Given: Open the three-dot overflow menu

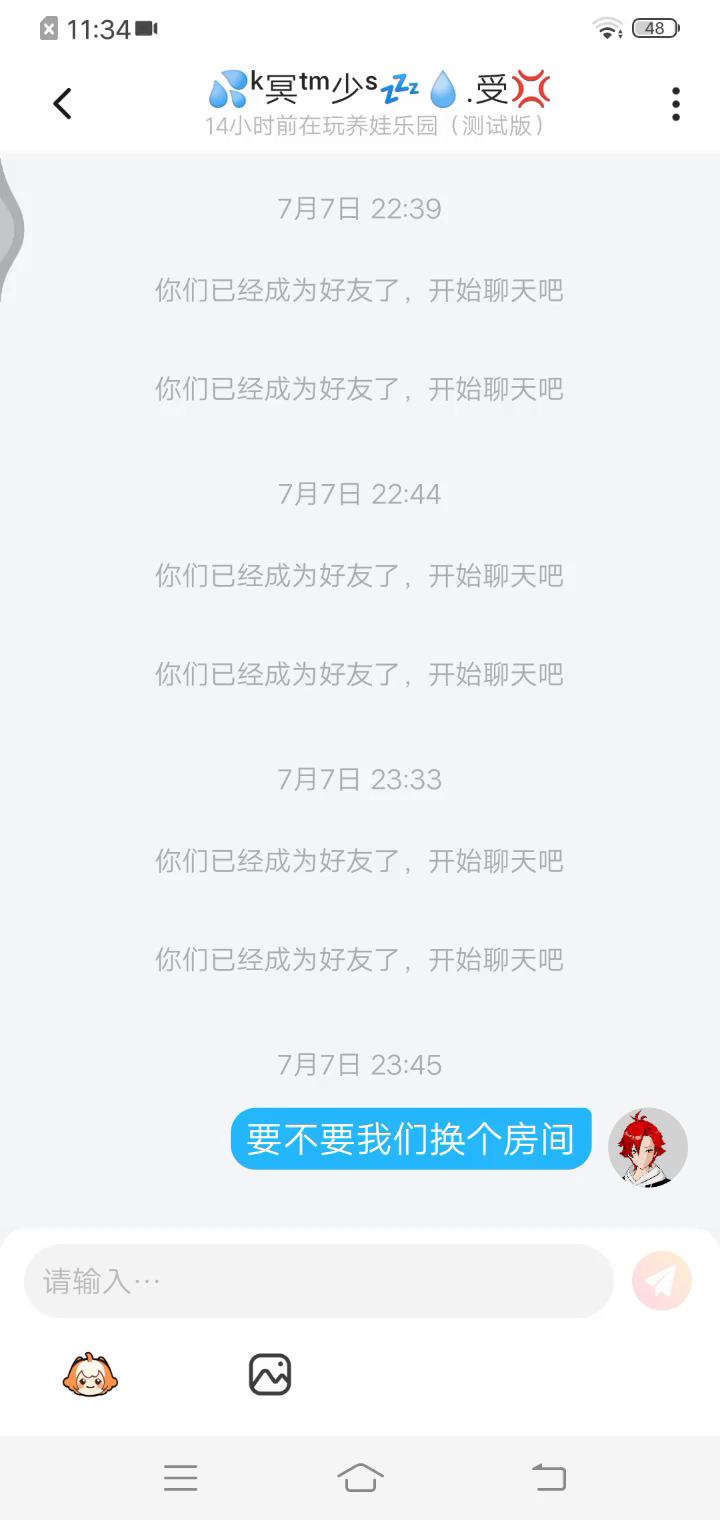Looking at the screenshot, I should point(676,104).
